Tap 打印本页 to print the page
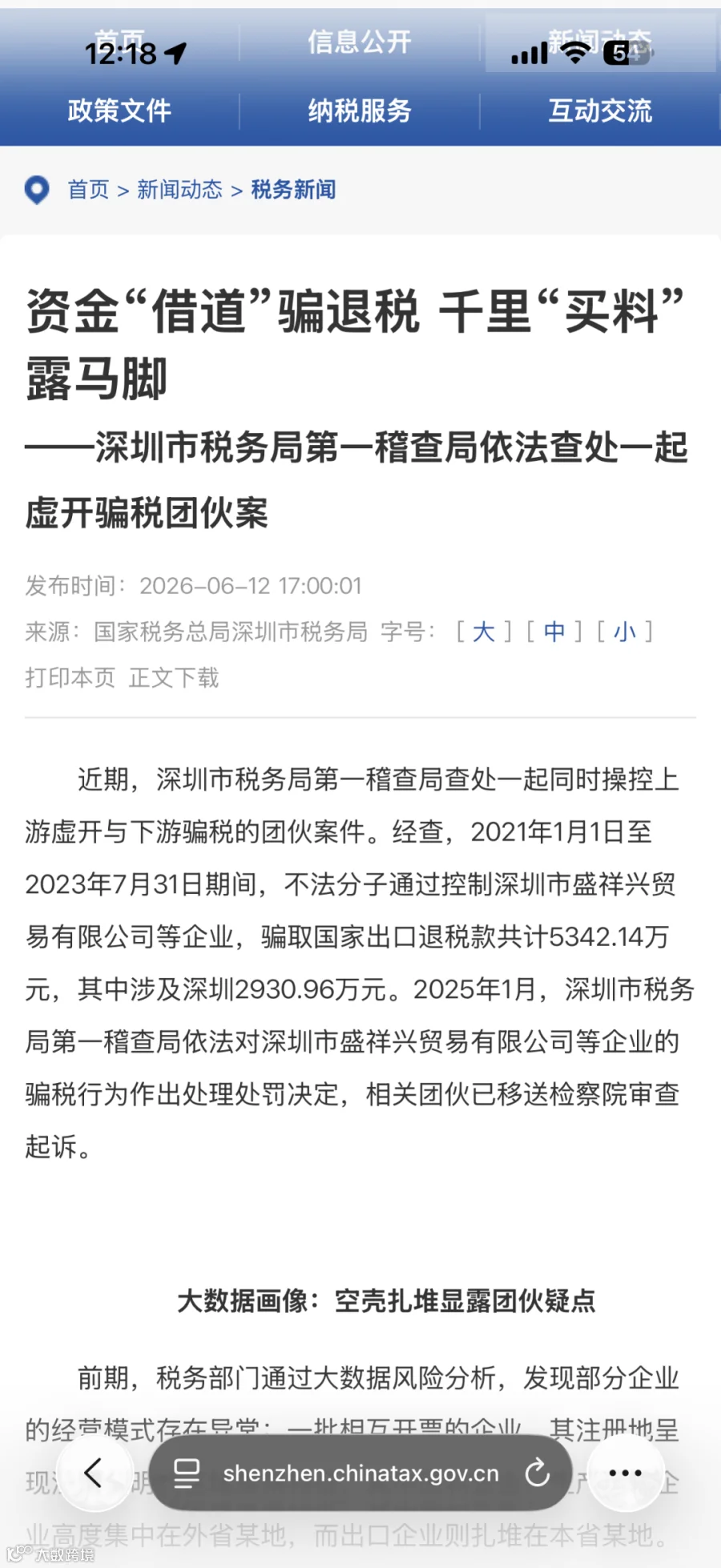Screen dimensions: 721x1568 pyautogui.click(x=70, y=678)
